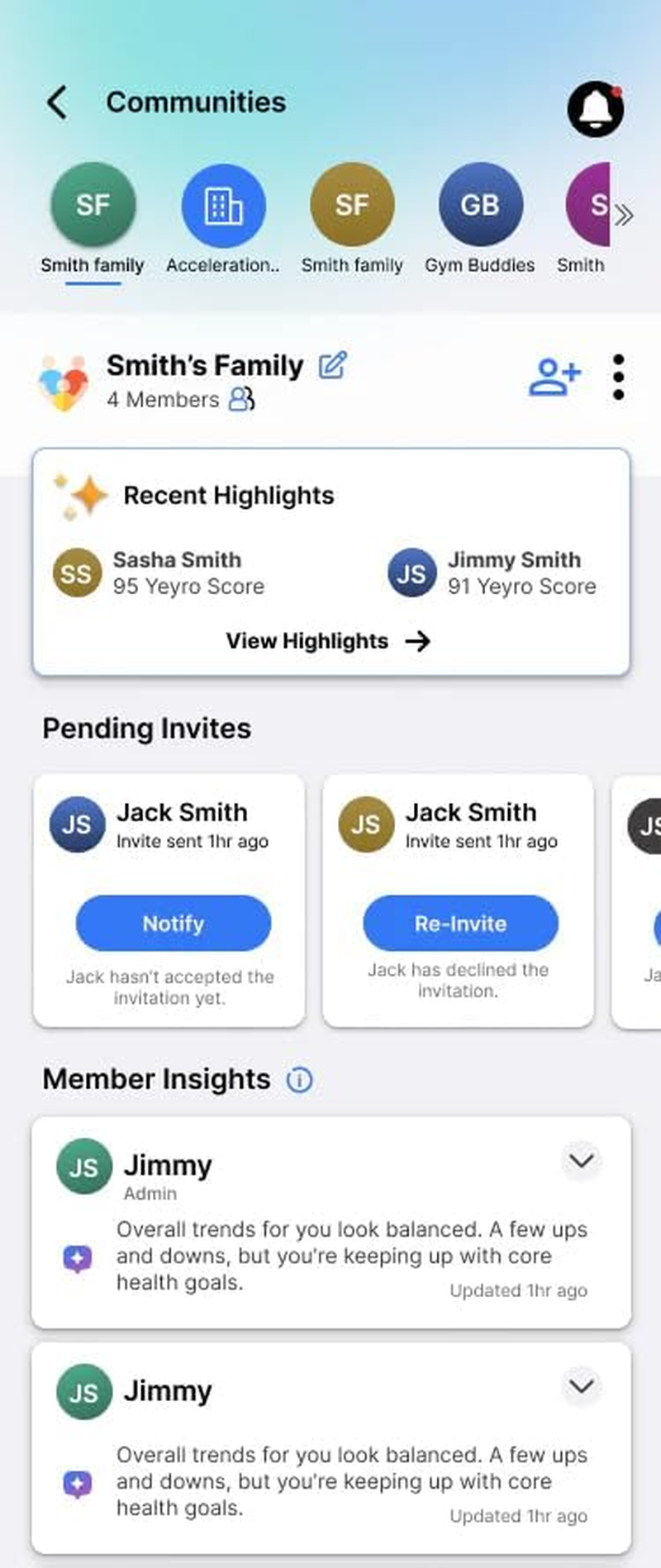Viewport: 661px width, 1568px height.
Task: Open the three-dot overflow menu
Action: [x=618, y=378]
